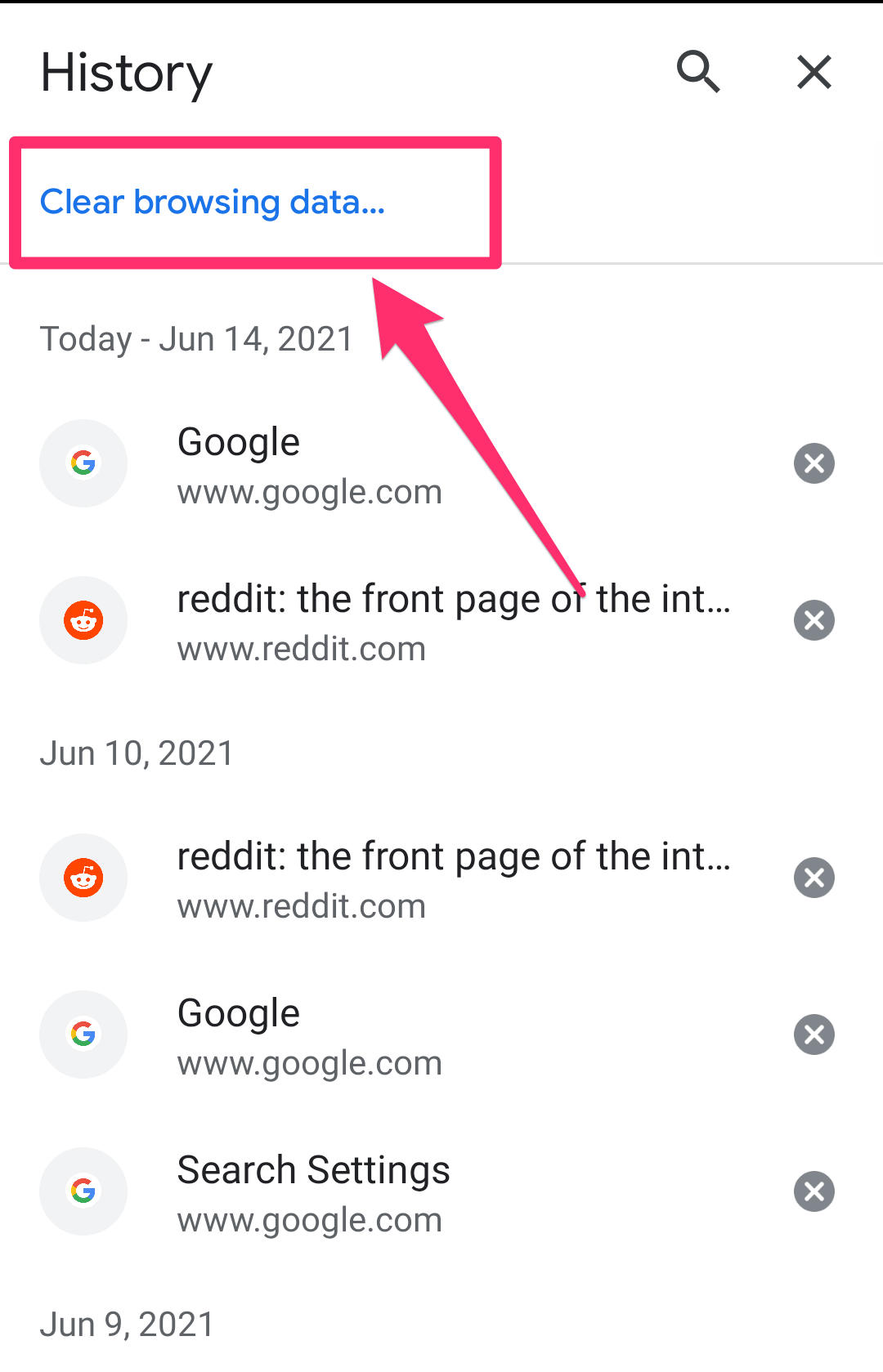This screenshot has height=1372, width=883.
Task: Tap the Clear browsing data link
Action: pyautogui.click(x=213, y=202)
